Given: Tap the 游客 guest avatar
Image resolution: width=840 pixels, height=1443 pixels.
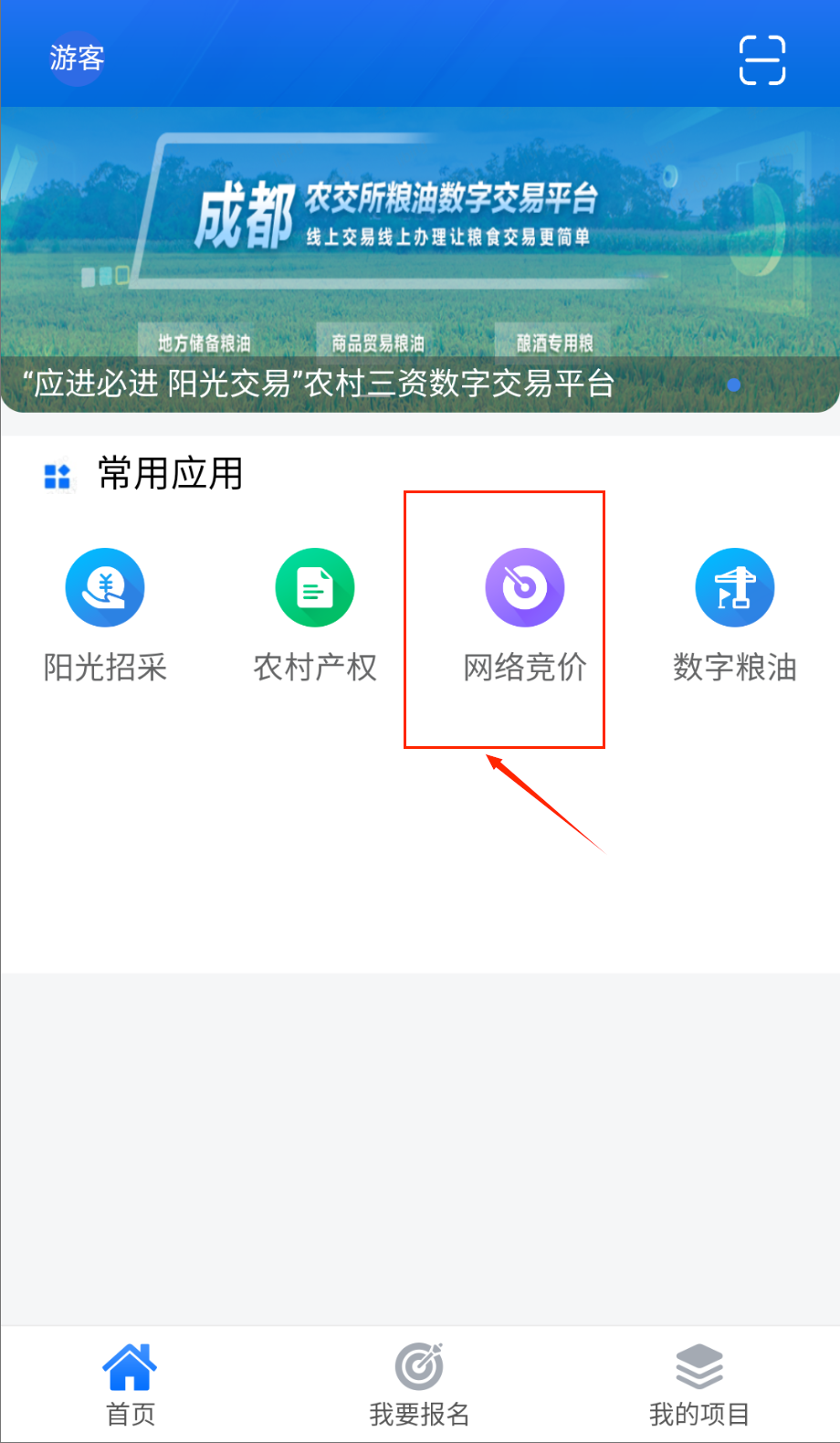Looking at the screenshot, I should coord(77,58).
